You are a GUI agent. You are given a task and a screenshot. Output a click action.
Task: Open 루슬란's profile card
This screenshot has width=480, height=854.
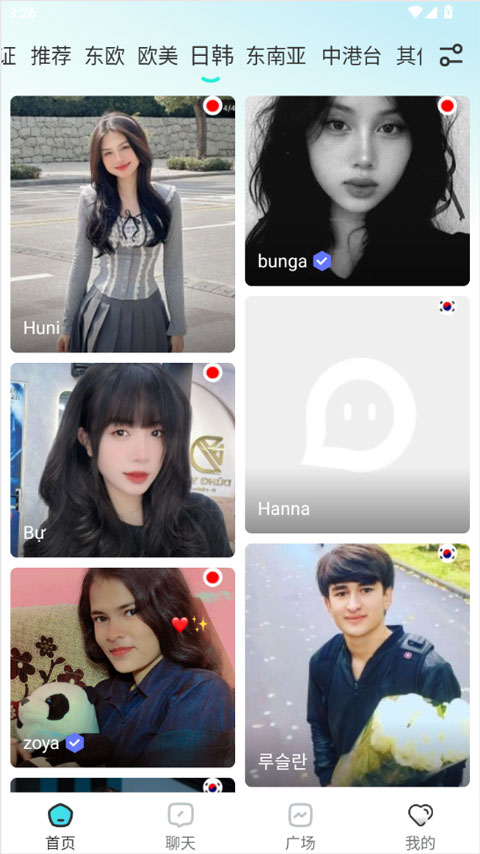click(357, 665)
